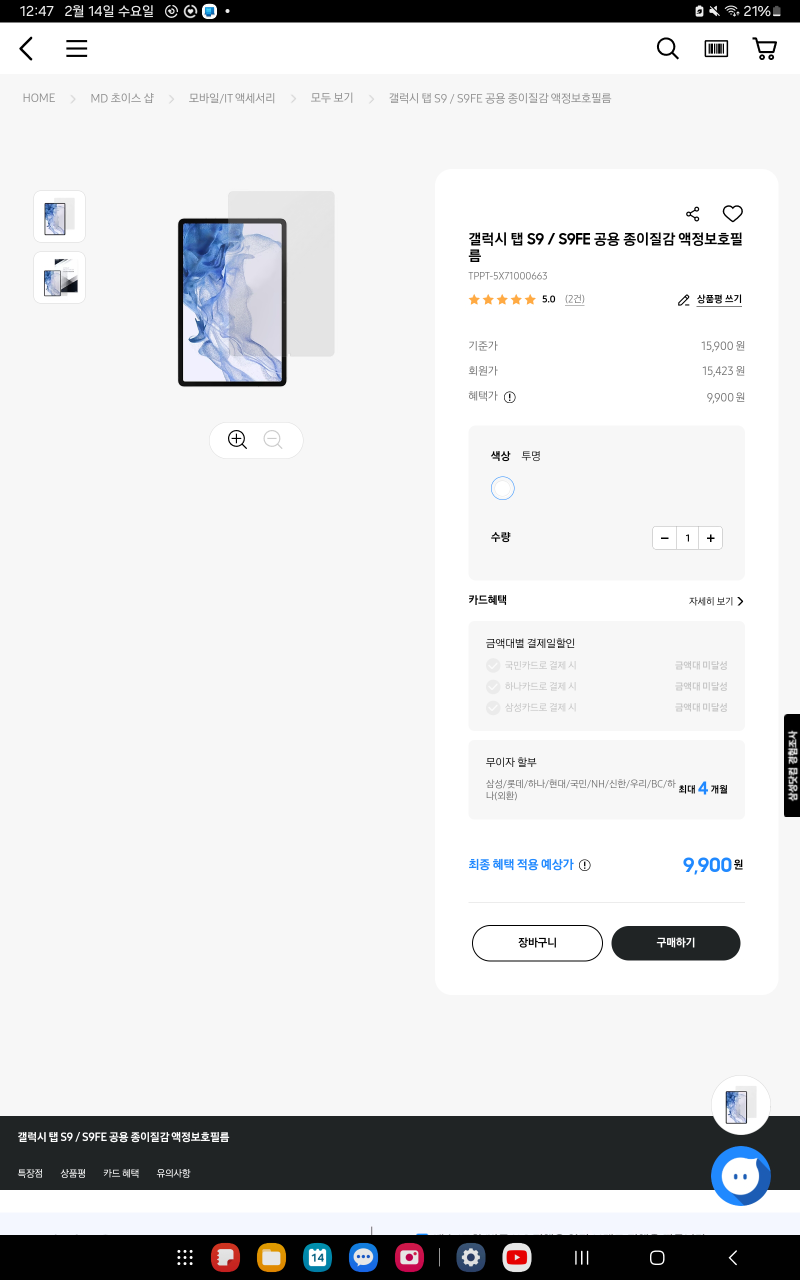Zoom in on the product image
The width and height of the screenshot is (800, 1280).
point(237,439)
